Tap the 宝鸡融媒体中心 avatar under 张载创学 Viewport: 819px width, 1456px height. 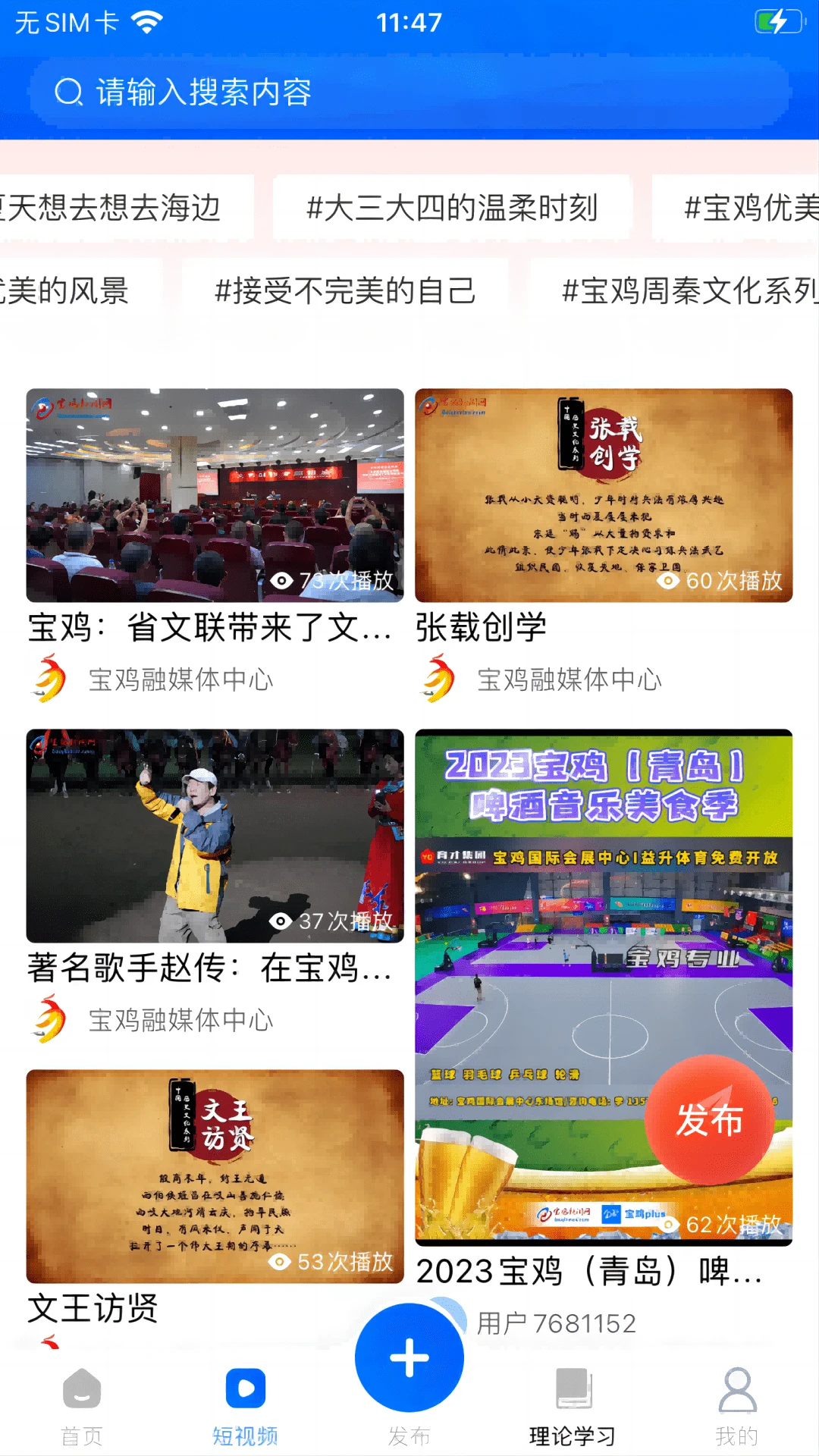tap(438, 680)
